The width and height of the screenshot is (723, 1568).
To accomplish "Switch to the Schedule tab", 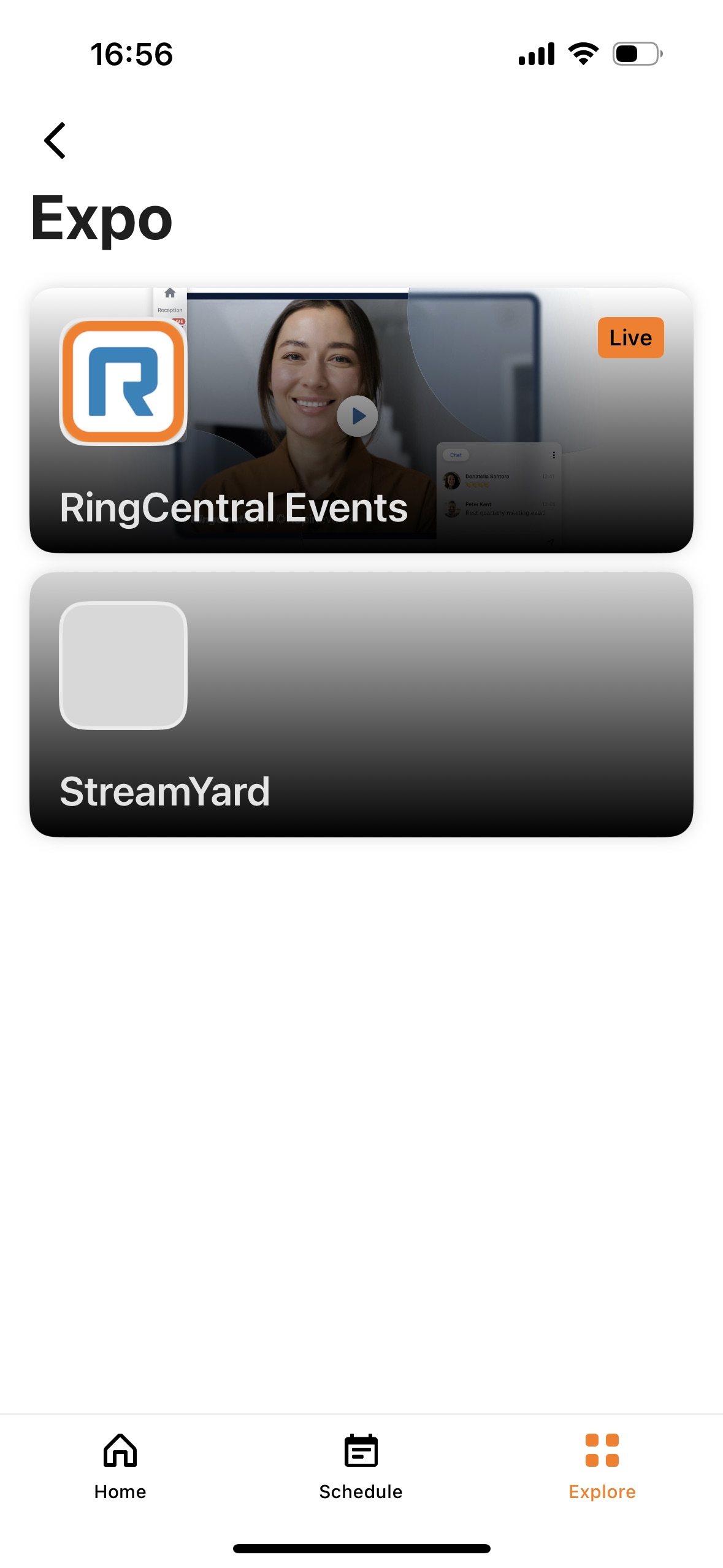I will pos(361,1466).
